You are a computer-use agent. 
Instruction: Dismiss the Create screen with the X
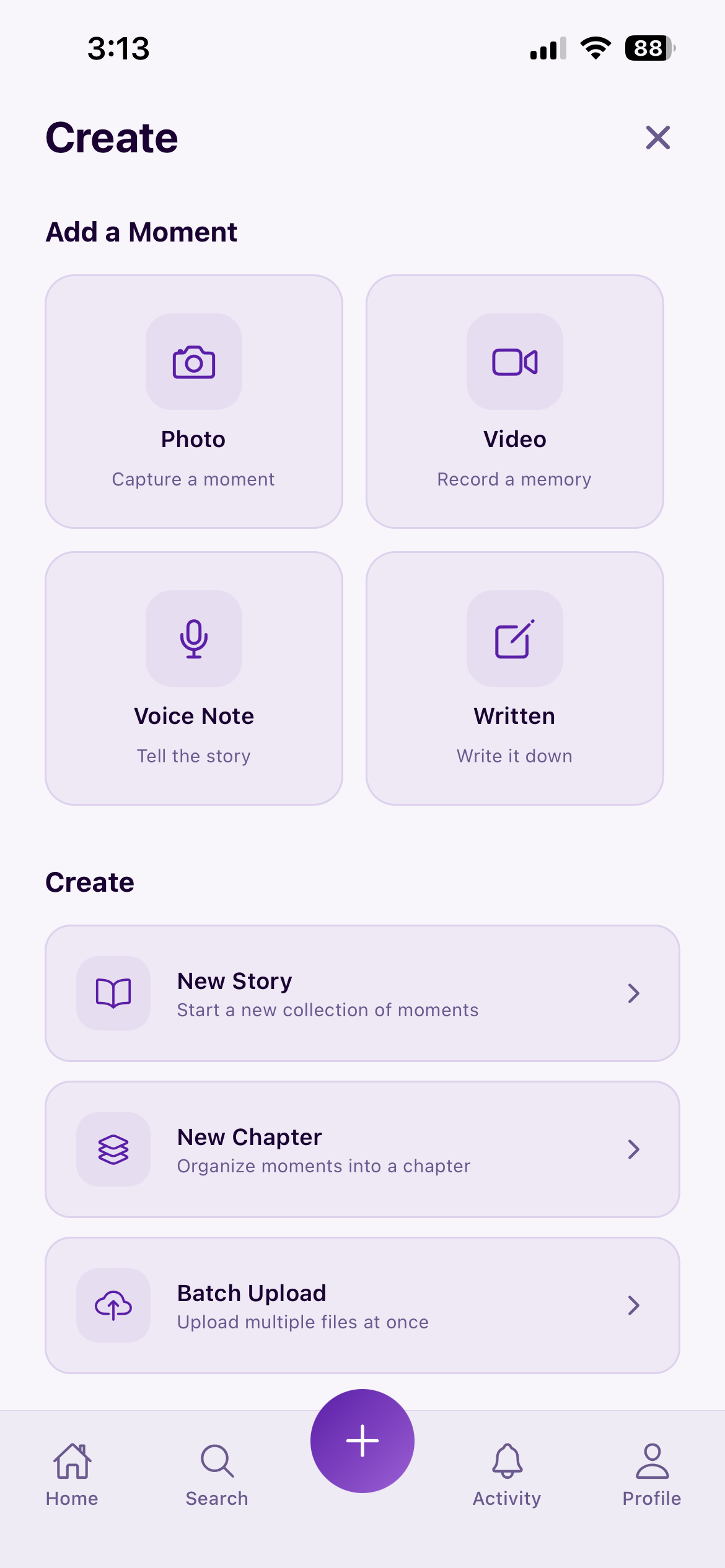coord(657,137)
